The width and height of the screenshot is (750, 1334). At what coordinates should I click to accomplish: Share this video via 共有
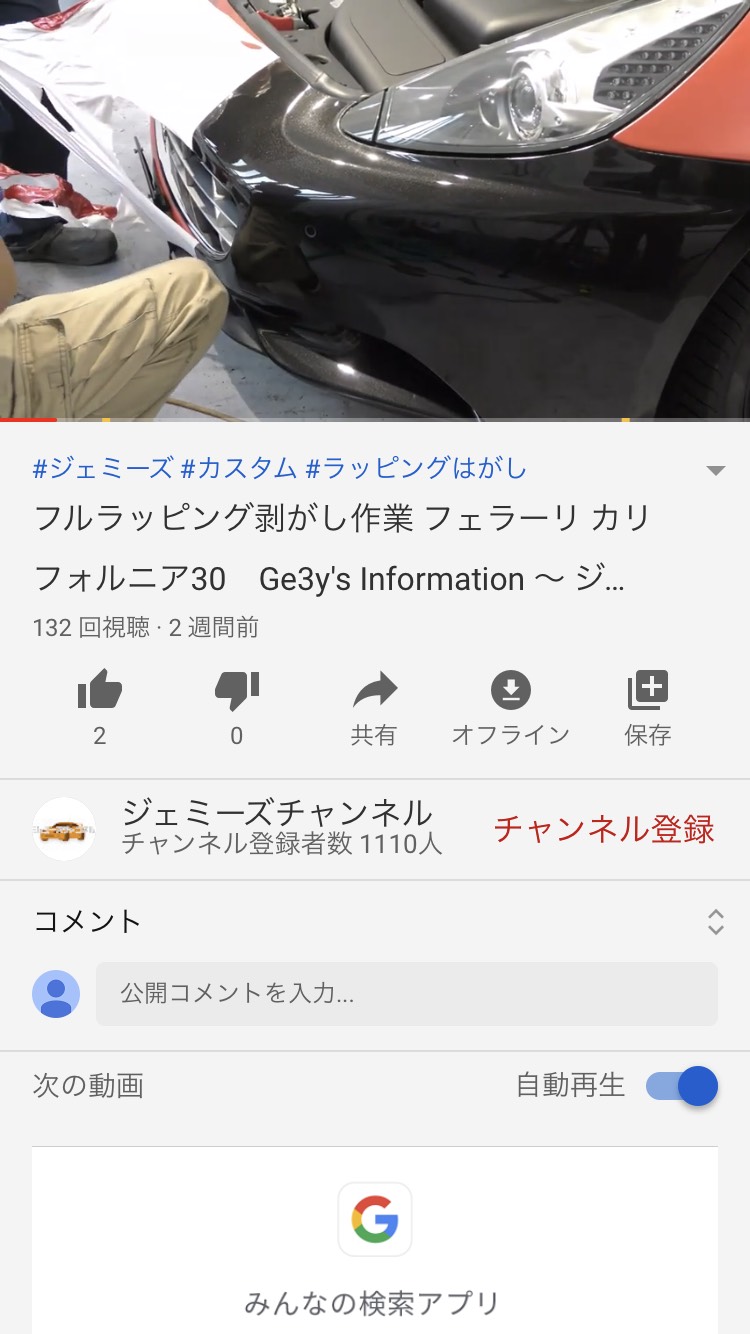374,692
